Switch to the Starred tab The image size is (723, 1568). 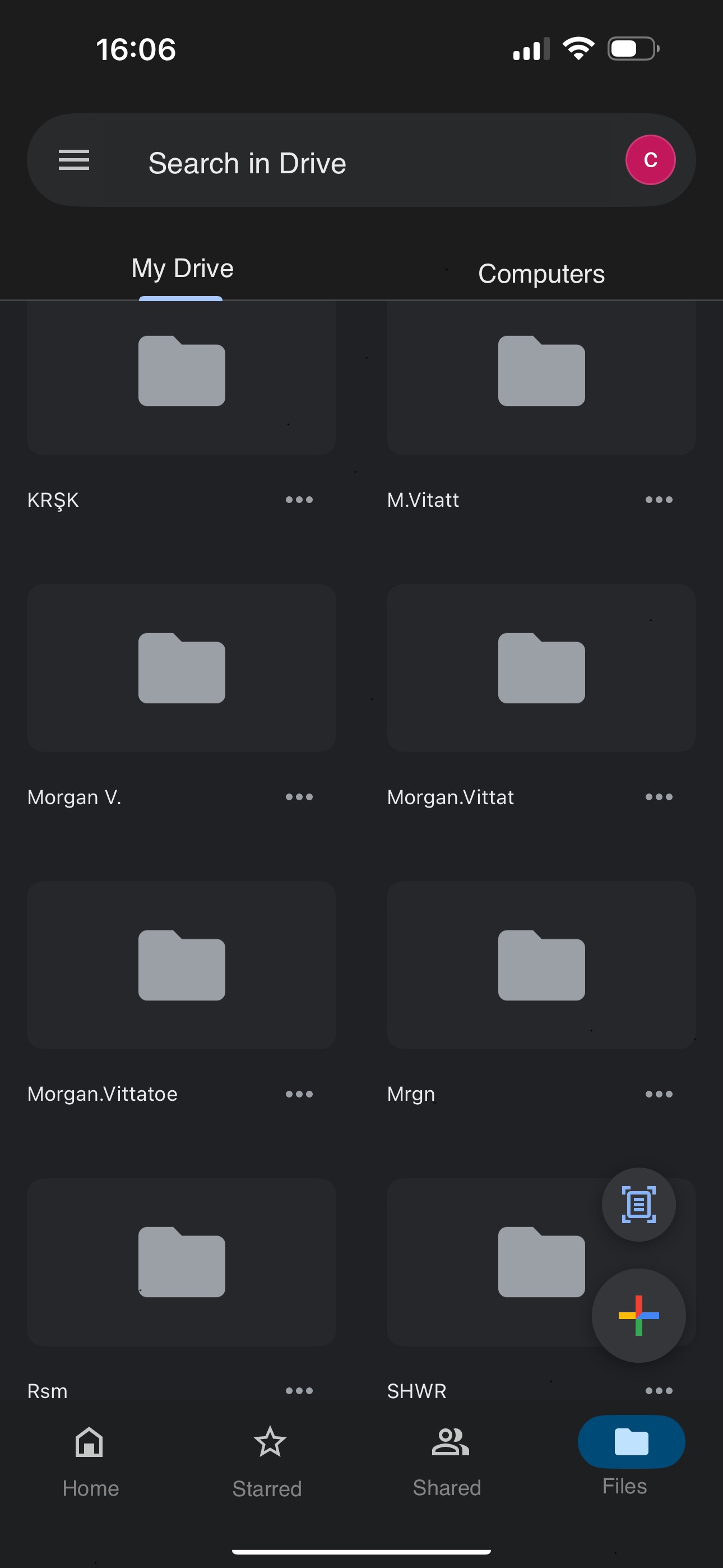pos(268,1461)
